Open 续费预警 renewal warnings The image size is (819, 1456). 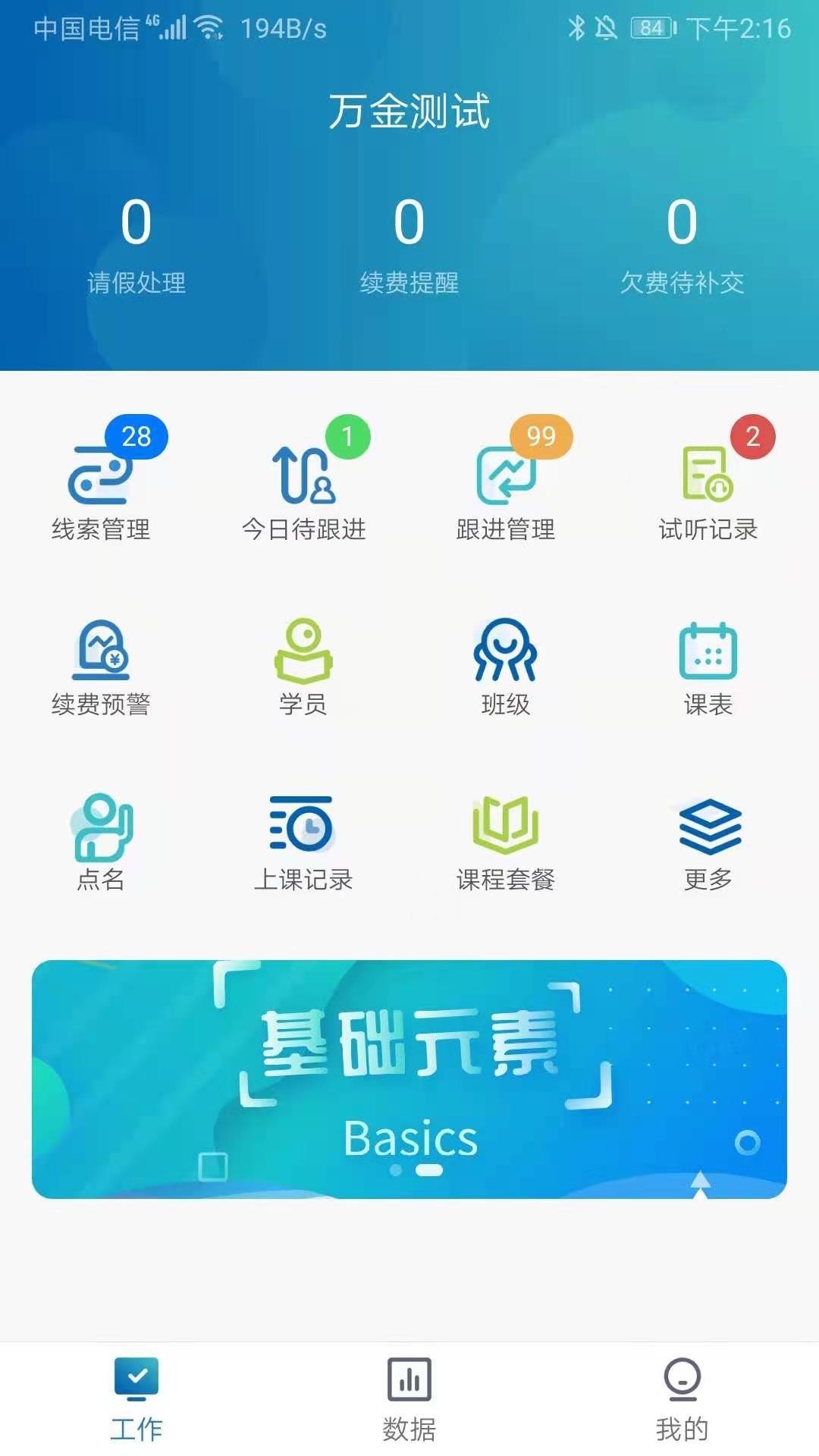click(x=101, y=665)
